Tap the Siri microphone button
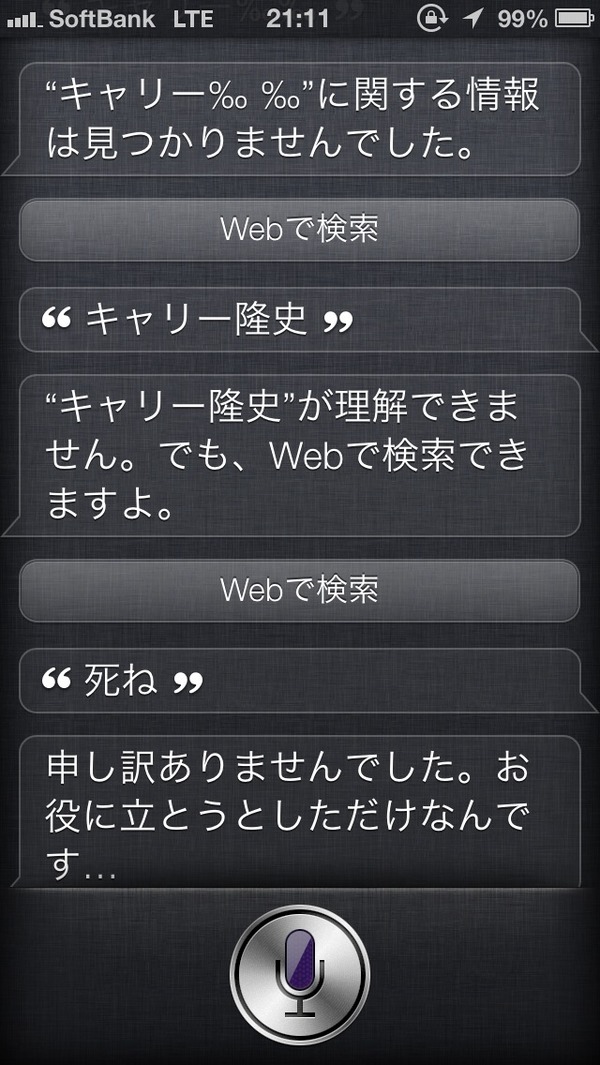The height and width of the screenshot is (1065, 600). 300,975
